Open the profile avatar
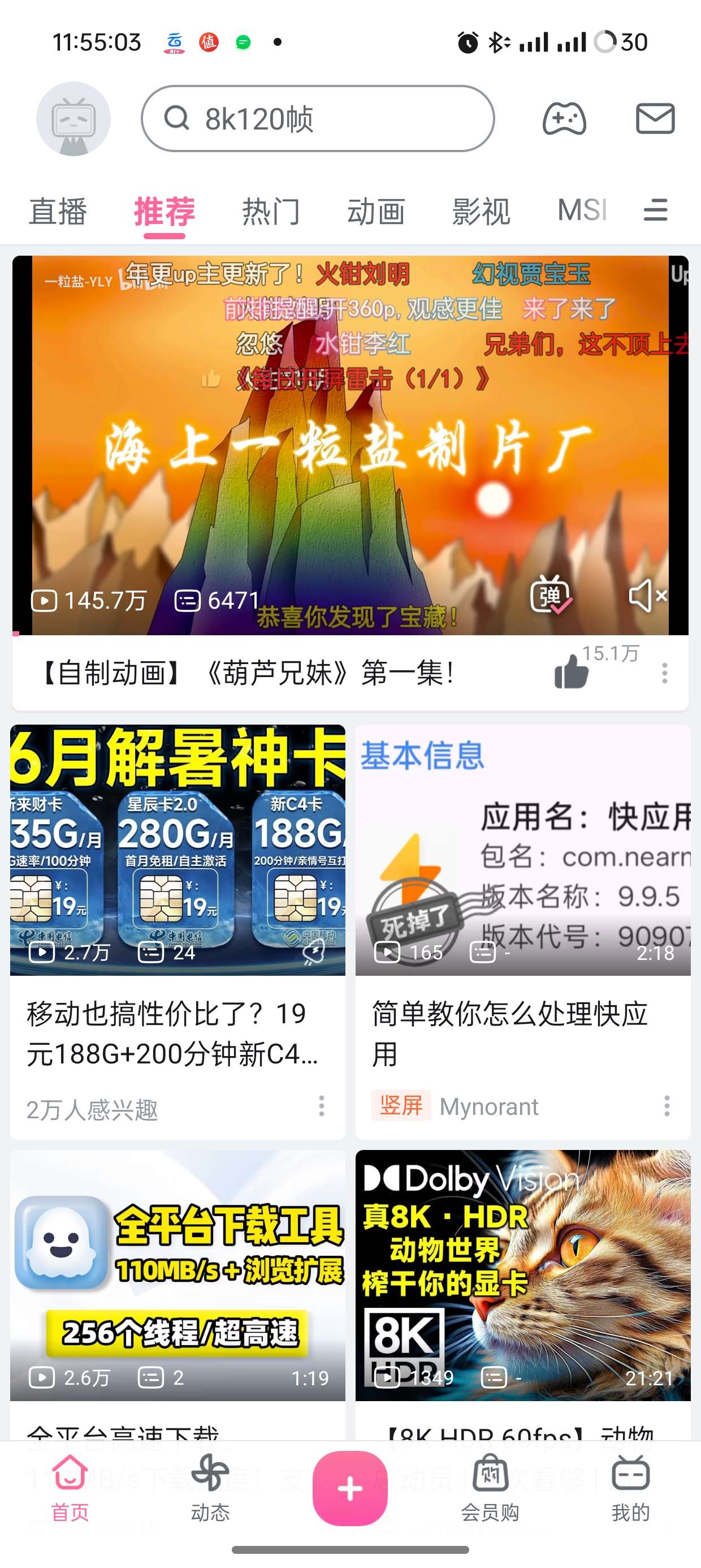Screen dimensions: 701x1568 (73, 119)
